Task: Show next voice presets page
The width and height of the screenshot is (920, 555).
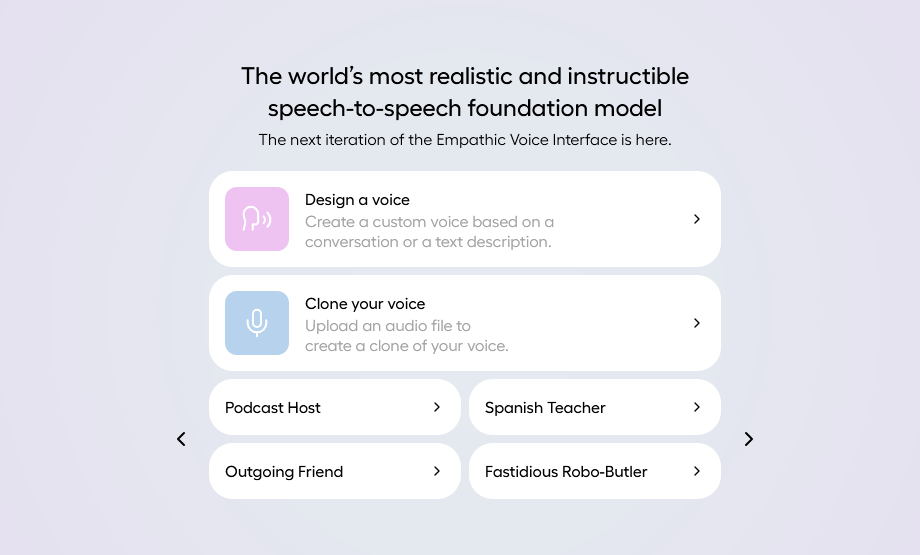Action: [x=748, y=439]
